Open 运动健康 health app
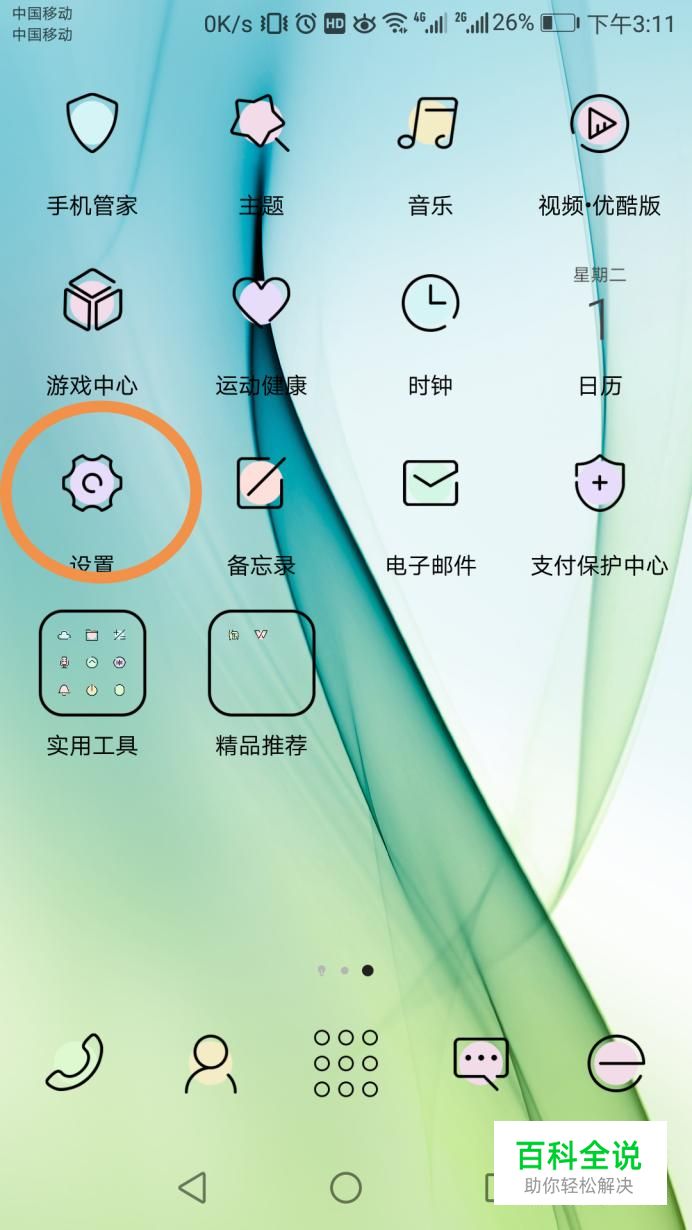The image size is (692, 1230). coord(261,301)
